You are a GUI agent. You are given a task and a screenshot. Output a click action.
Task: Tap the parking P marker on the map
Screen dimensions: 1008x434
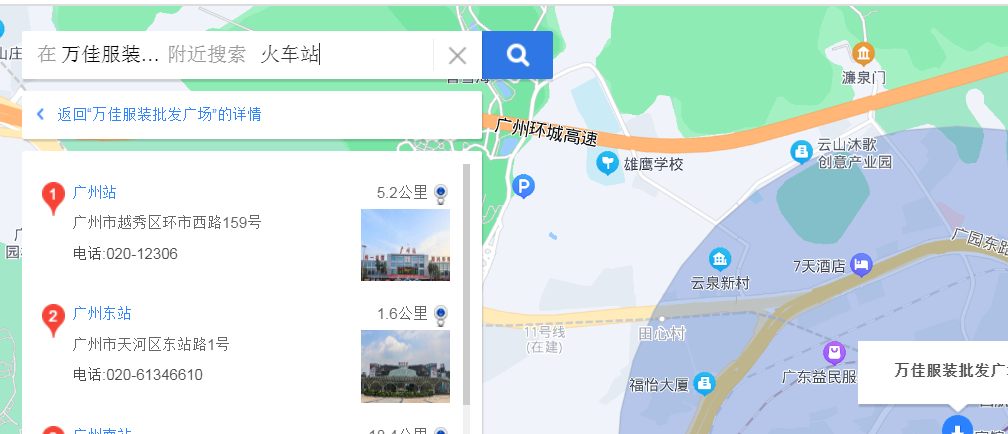(523, 186)
